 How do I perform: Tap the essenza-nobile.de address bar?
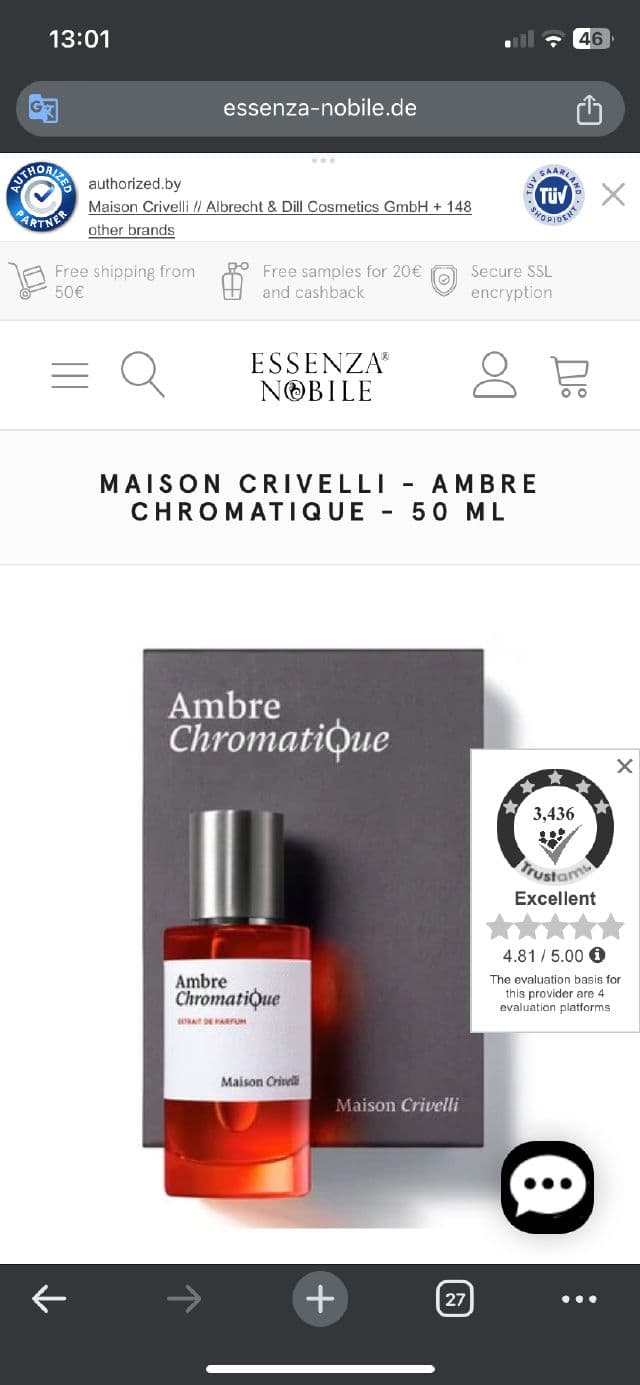tap(320, 109)
